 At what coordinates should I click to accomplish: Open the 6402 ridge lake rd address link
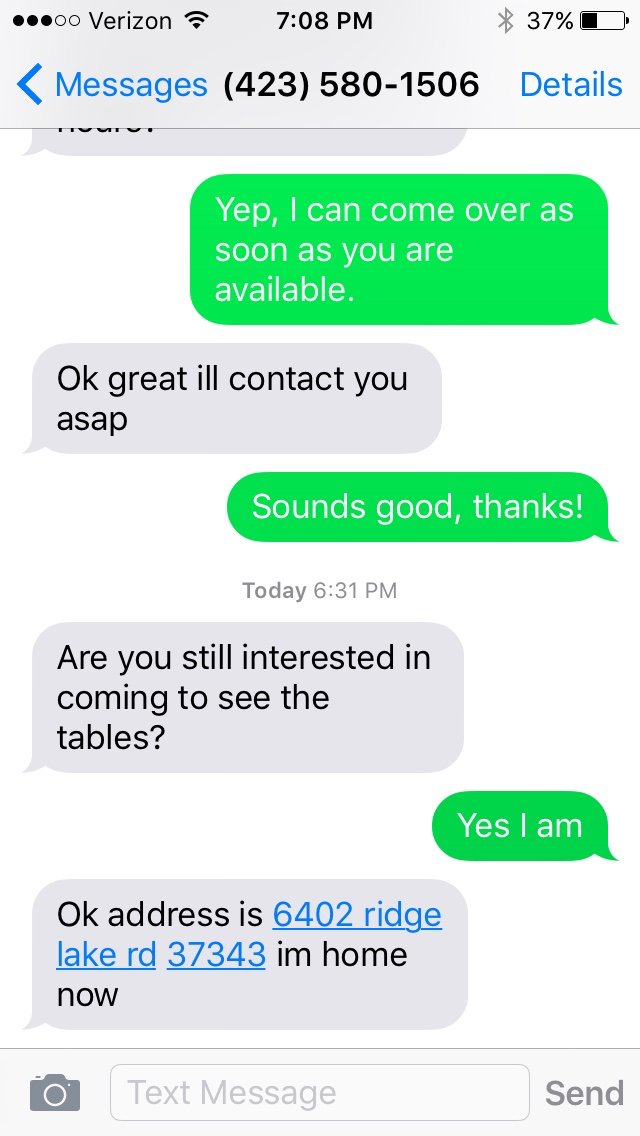coord(356,915)
